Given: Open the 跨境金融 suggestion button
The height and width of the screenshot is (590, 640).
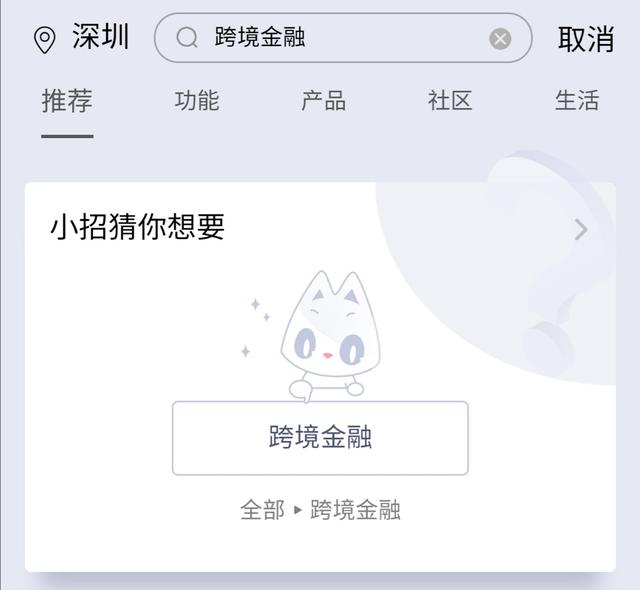Looking at the screenshot, I should click(320, 438).
